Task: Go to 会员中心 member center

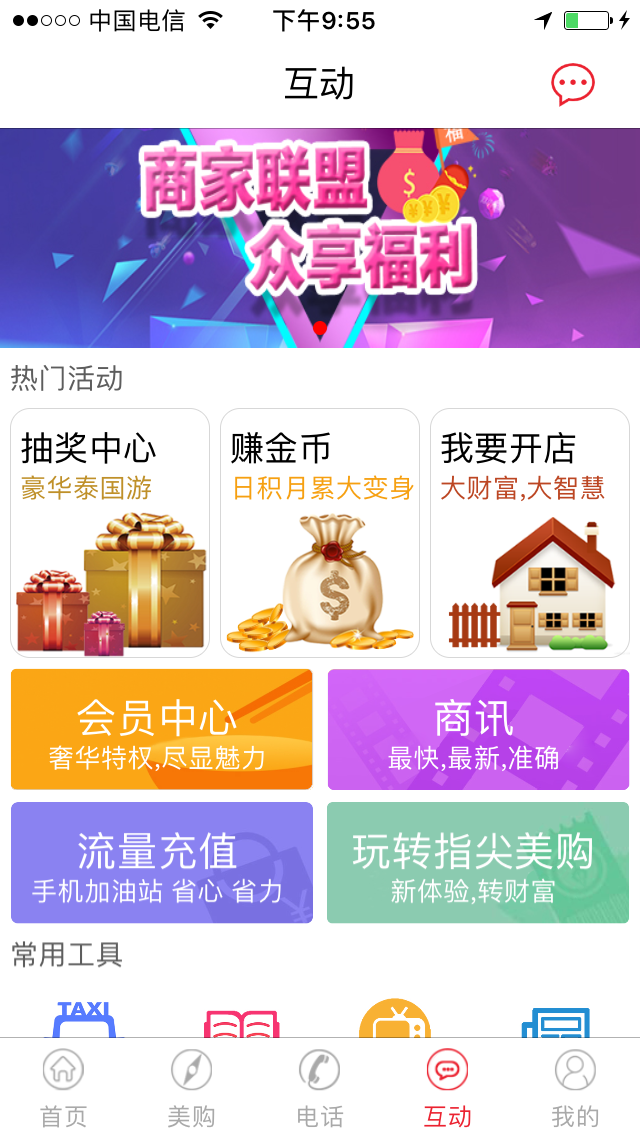Action: [162, 729]
